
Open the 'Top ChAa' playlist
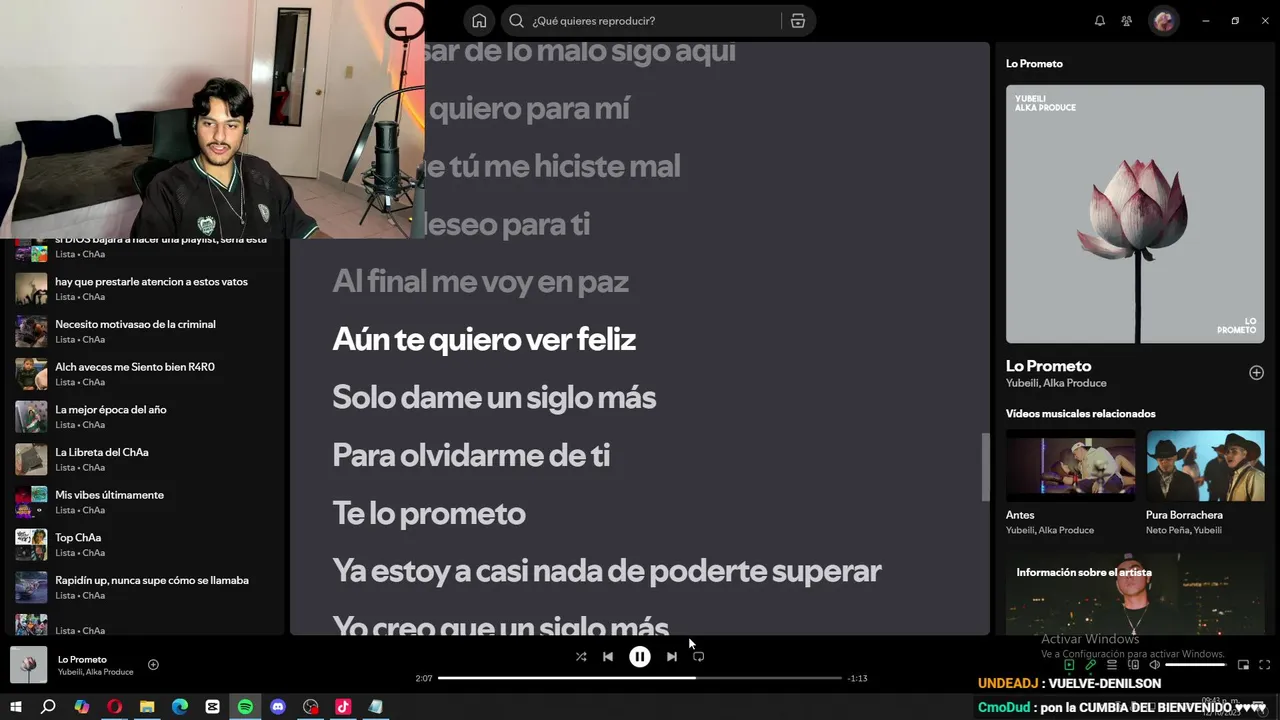click(x=78, y=538)
